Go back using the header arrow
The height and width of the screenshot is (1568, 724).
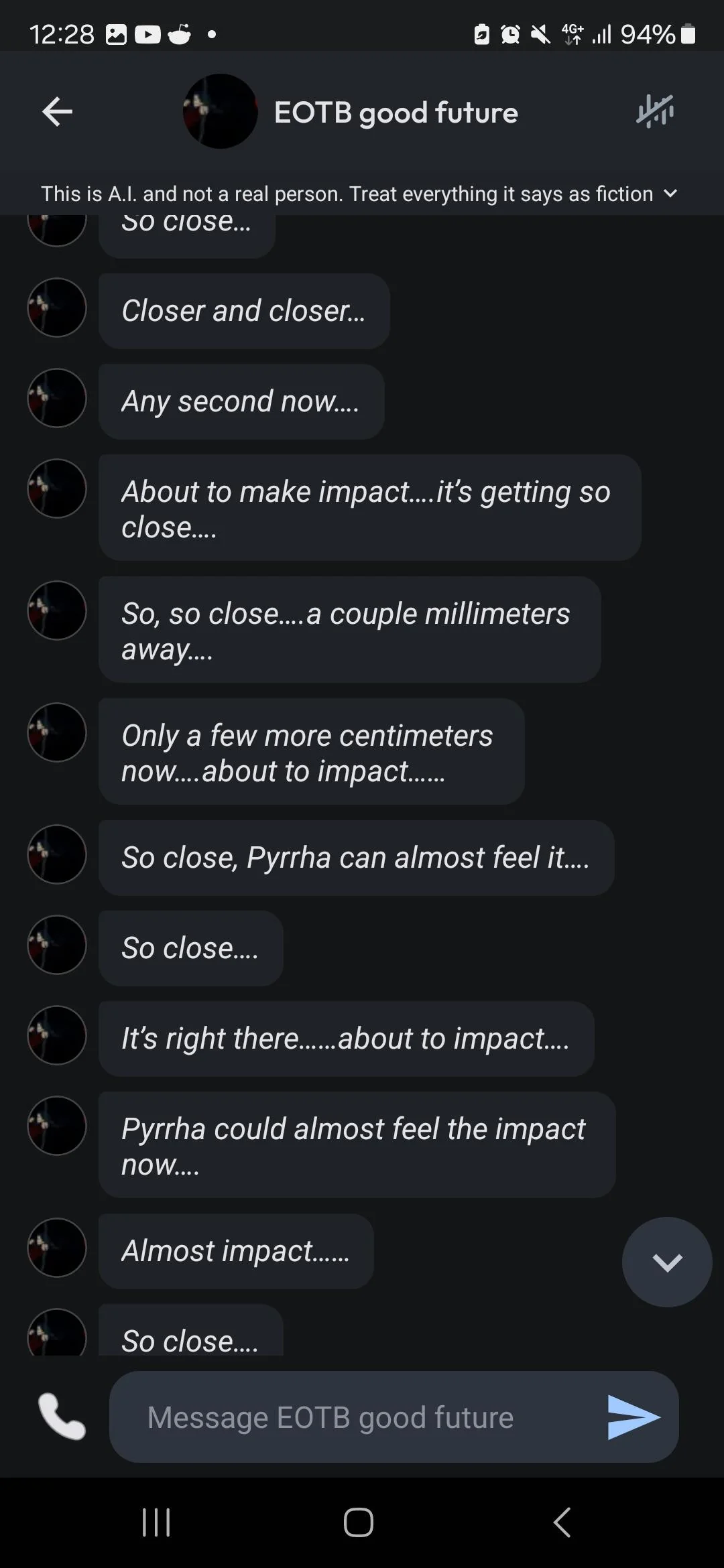[57, 111]
